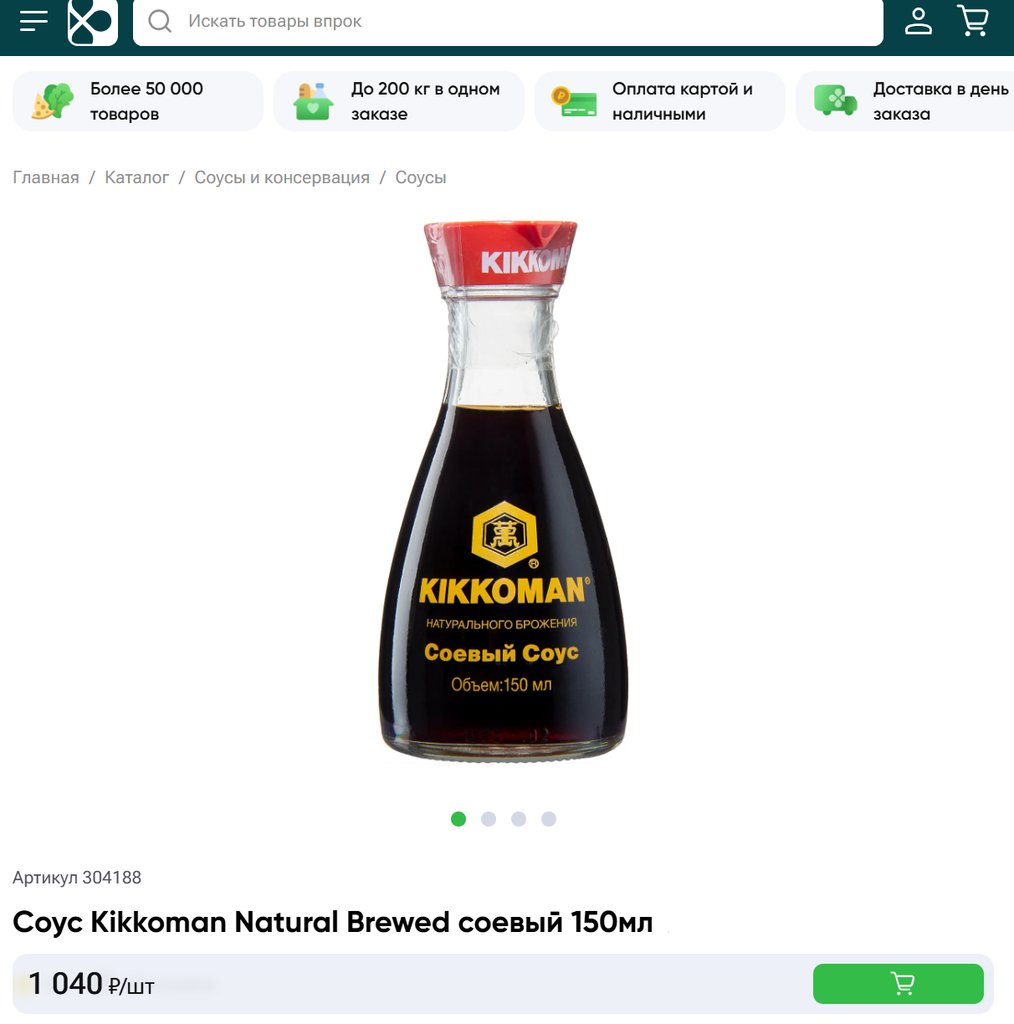
Task: Open the "Более 50 000 товаров" chip
Action: [x=138, y=101]
